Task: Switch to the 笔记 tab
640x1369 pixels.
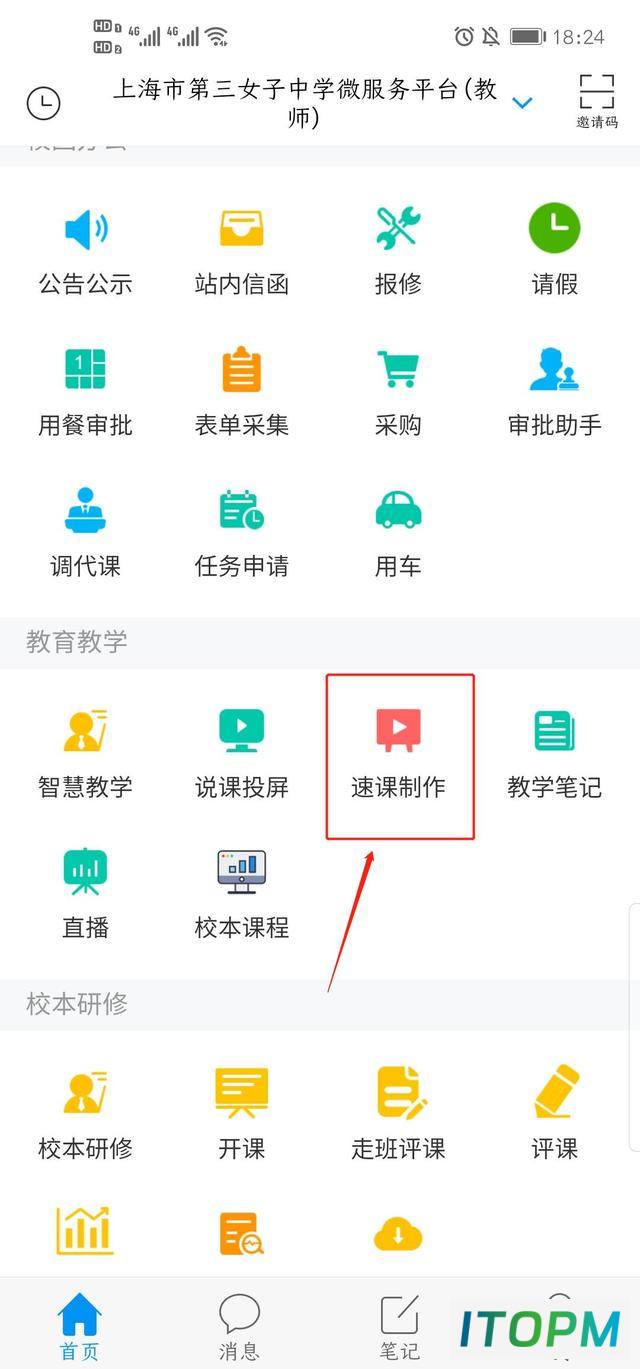Action: [x=399, y=1326]
